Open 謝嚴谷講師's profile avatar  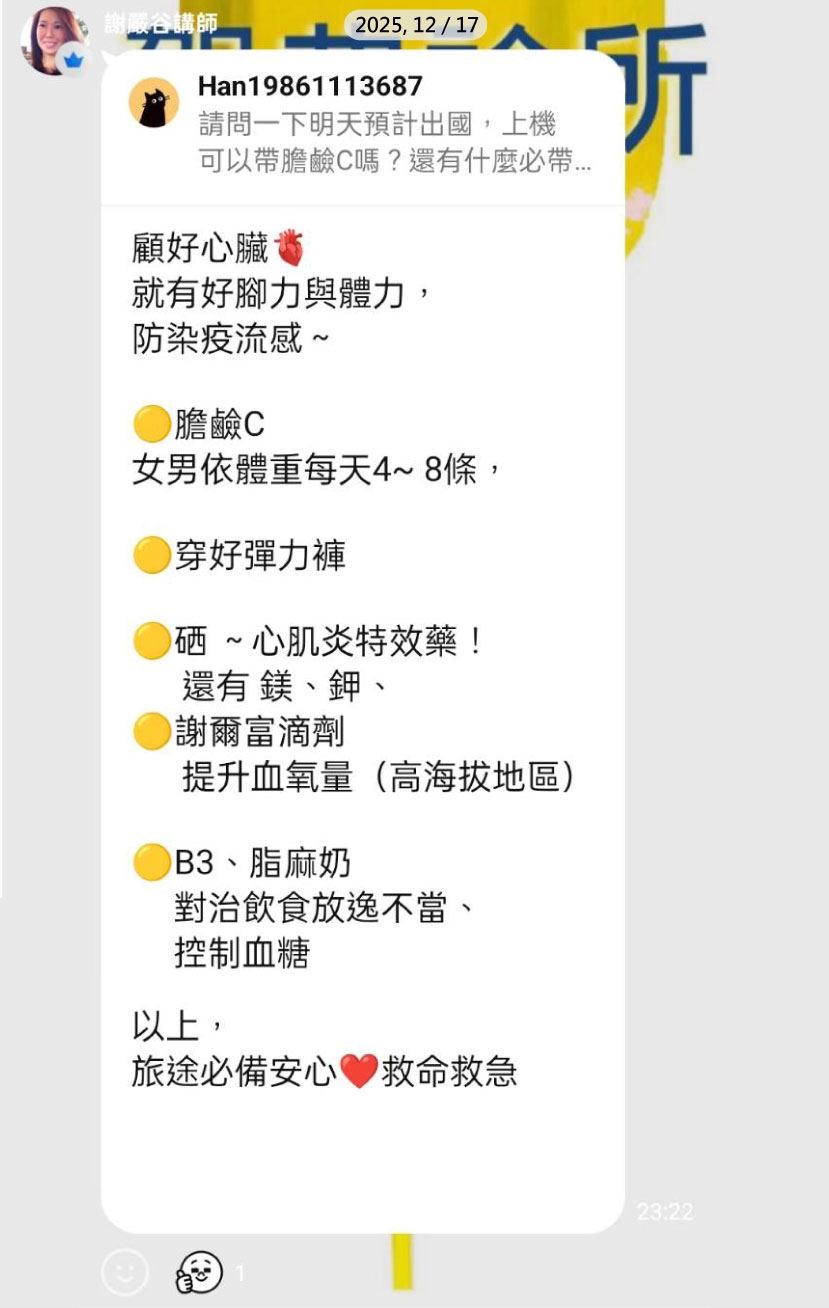(x=50, y=39)
